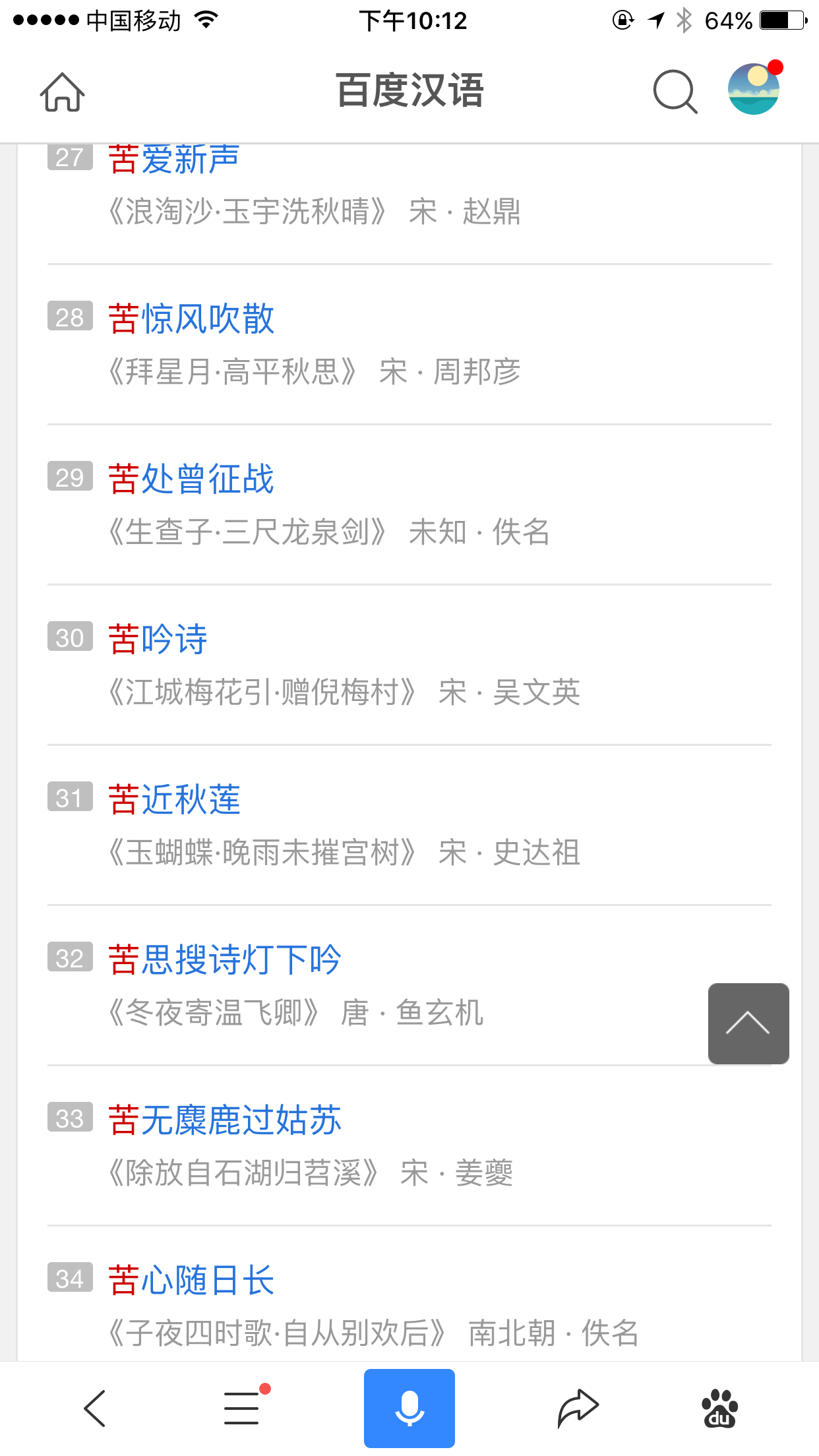Open the verse 苦近秋莲
The width and height of the screenshot is (819, 1456).
[175, 799]
